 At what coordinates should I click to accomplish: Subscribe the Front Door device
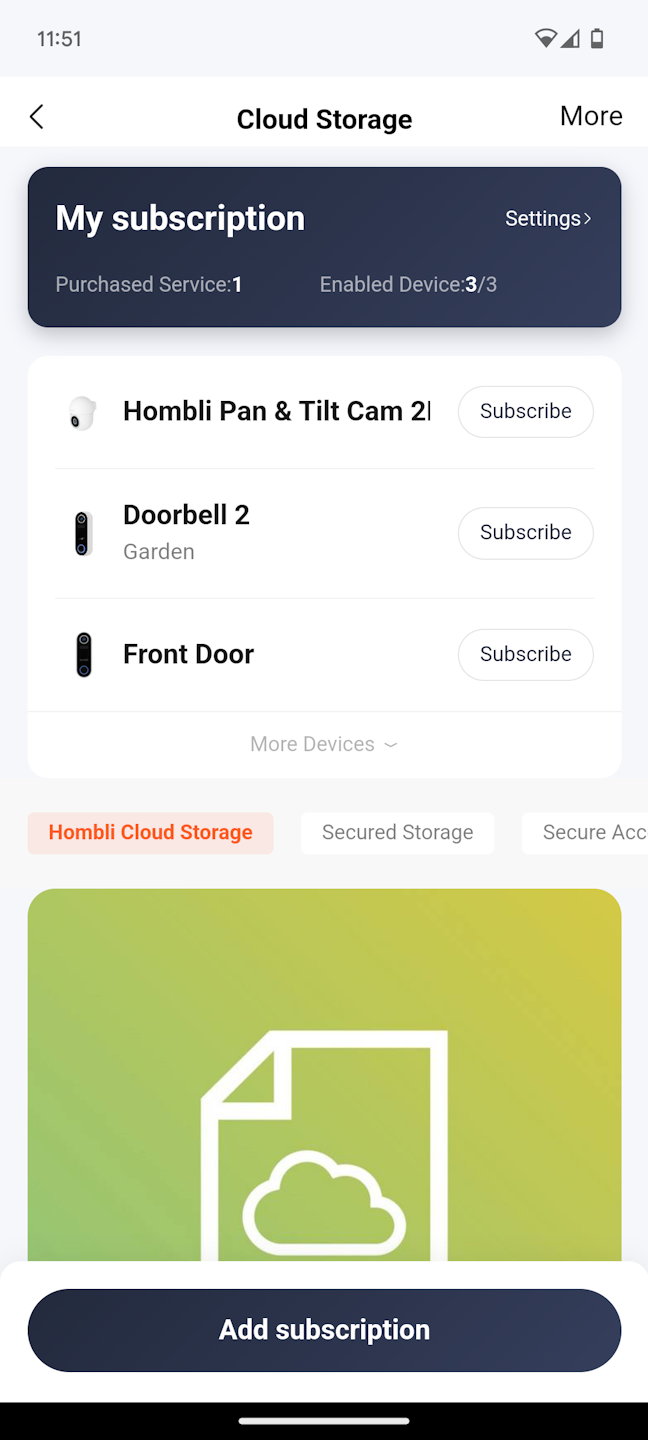(x=525, y=655)
